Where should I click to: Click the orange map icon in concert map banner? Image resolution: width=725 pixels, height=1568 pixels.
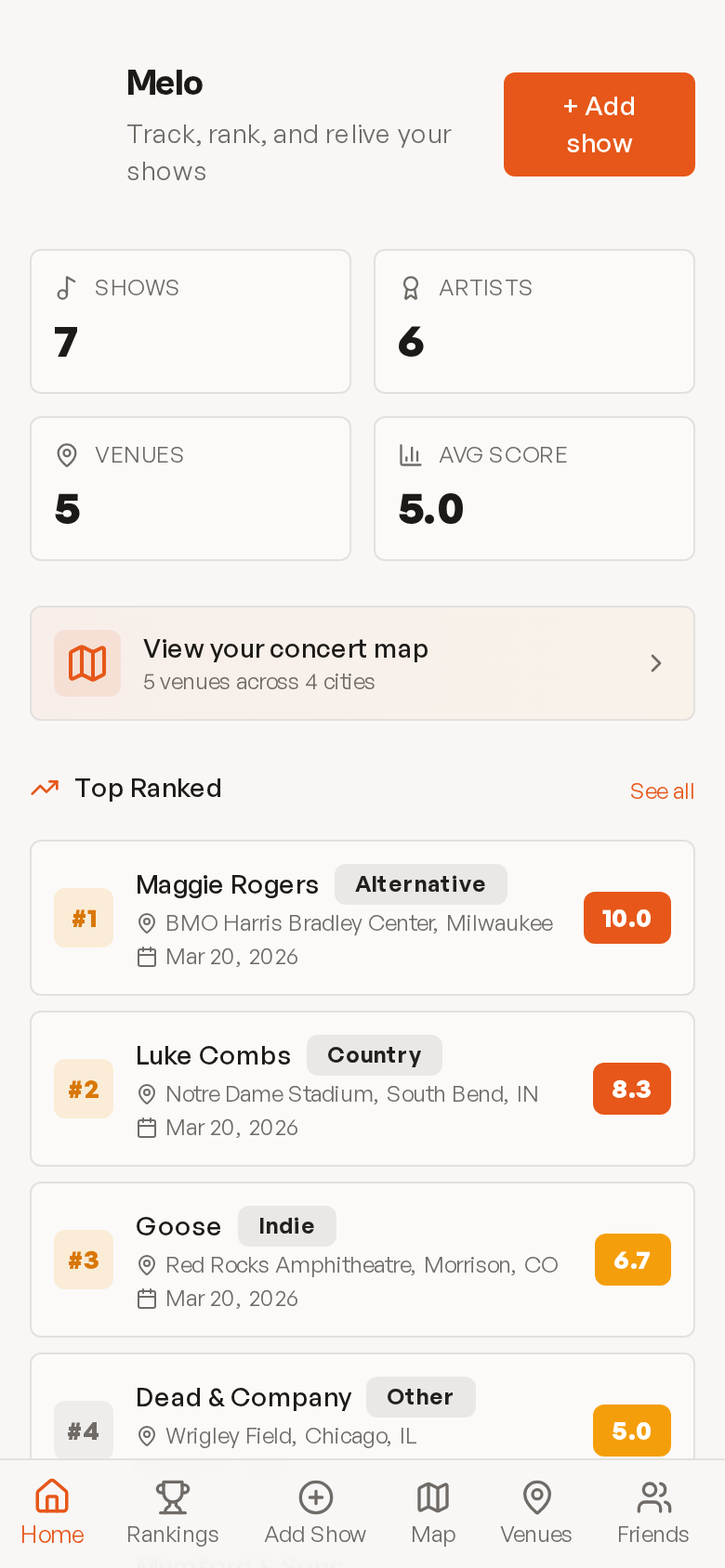(x=87, y=663)
